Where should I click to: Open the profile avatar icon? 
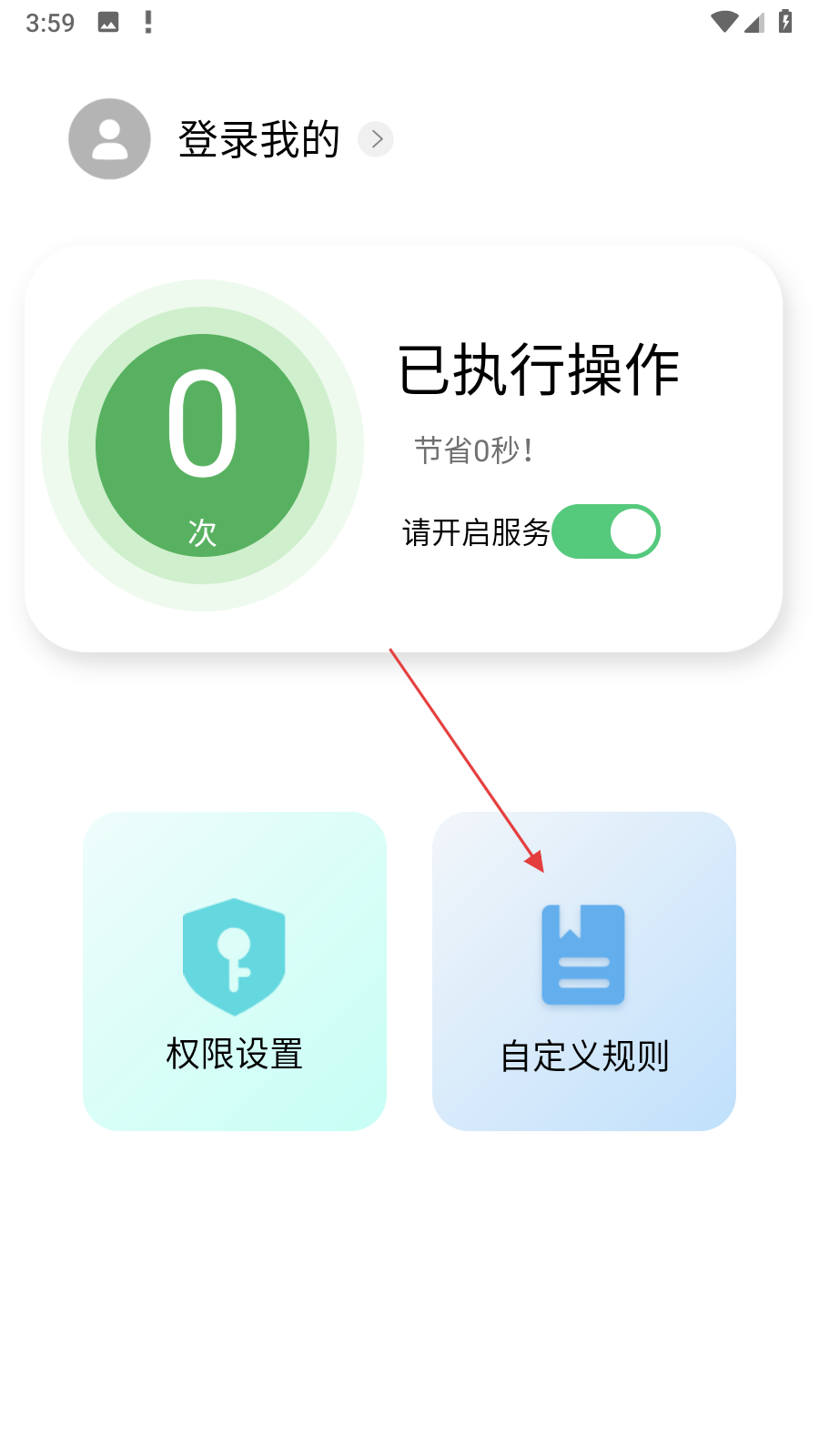(x=109, y=139)
